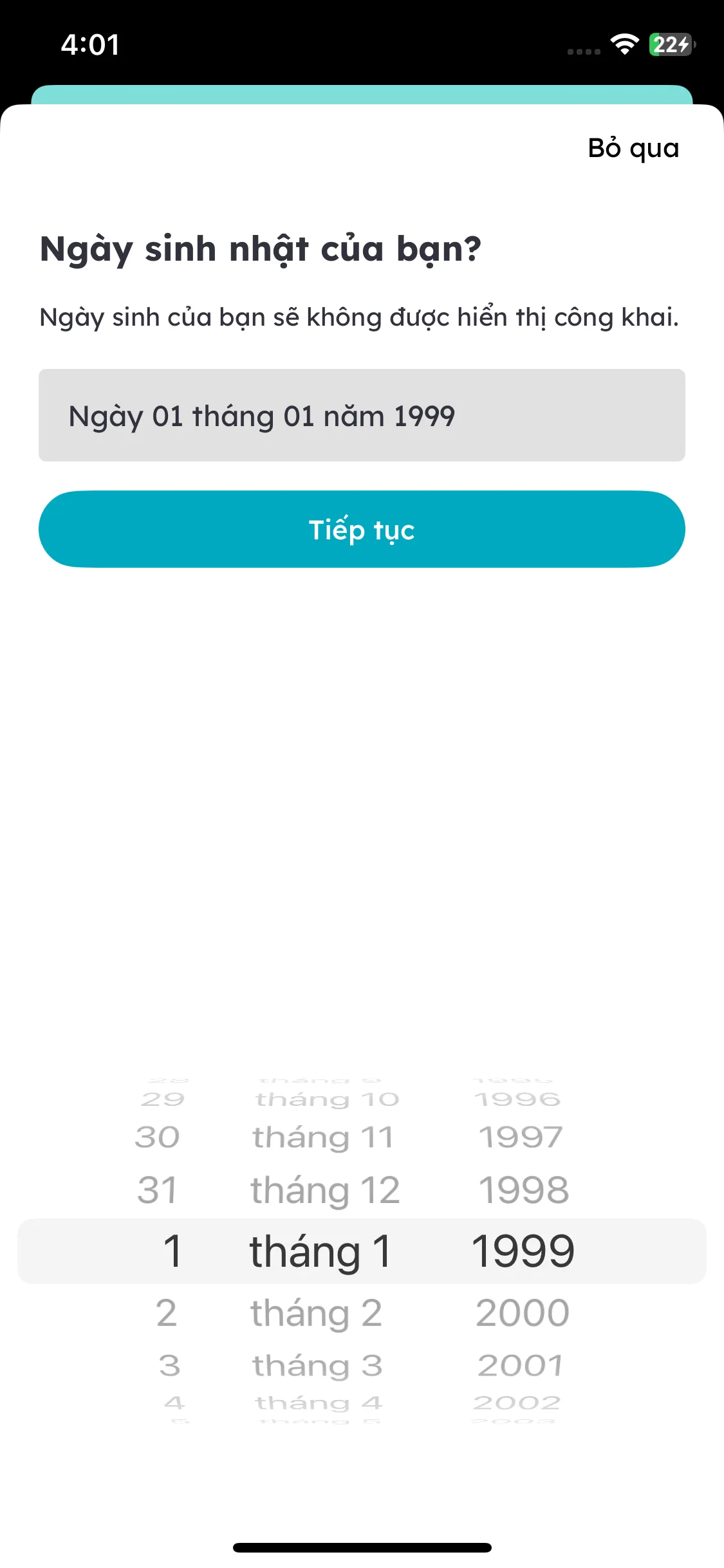This screenshot has height=1568, width=724.
Task: Open the birthday date field
Action: [362, 415]
